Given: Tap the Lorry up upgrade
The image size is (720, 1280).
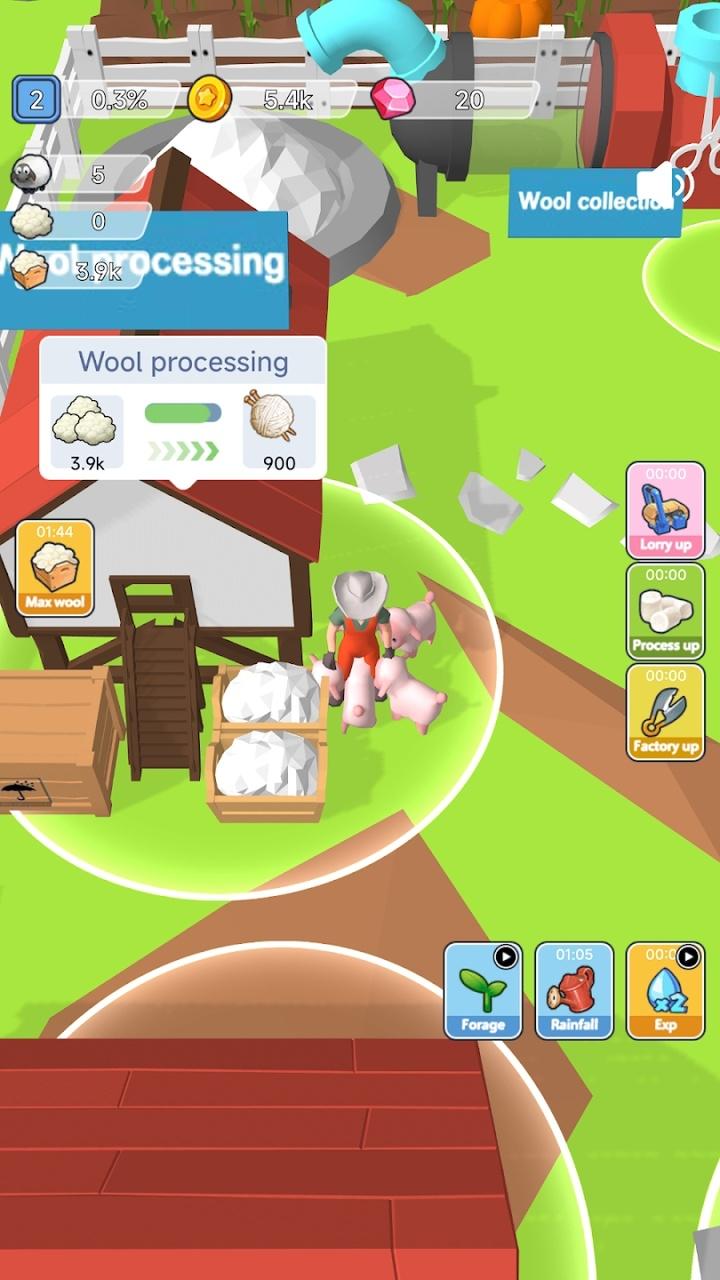Looking at the screenshot, I should pos(665,510).
